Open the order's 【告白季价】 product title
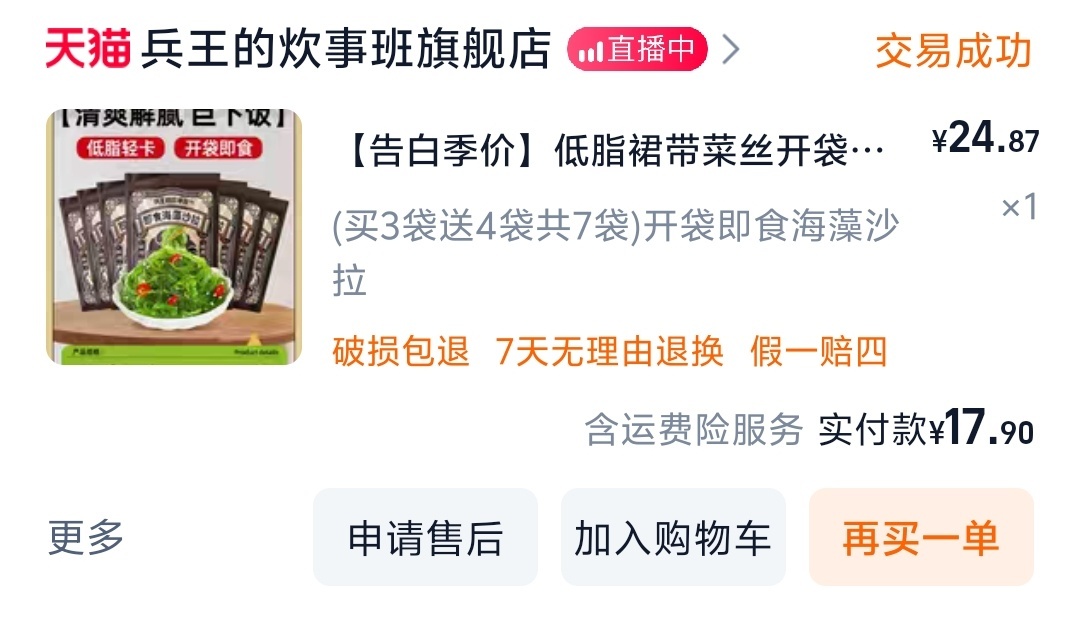The height and width of the screenshot is (620, 1080). (614, 149)
